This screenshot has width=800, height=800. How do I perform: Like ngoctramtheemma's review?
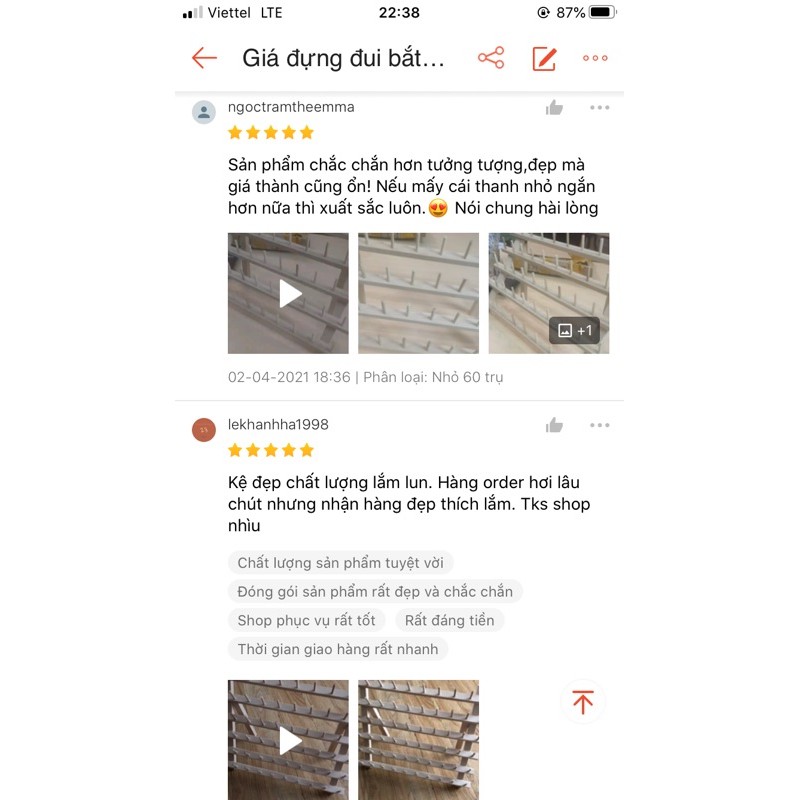click(x=554, y=108)
